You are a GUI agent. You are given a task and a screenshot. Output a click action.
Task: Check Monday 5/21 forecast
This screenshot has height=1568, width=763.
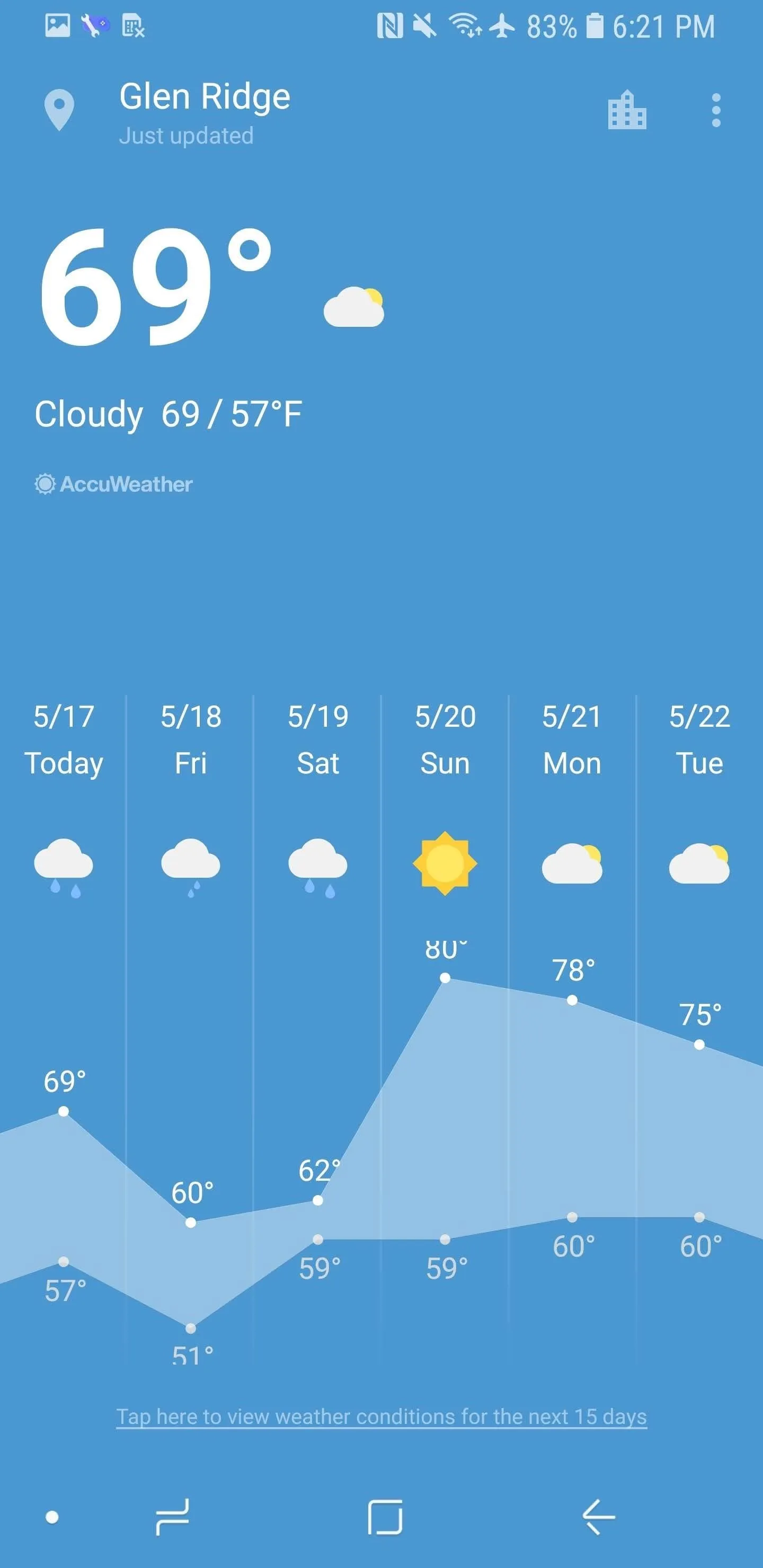pos(572,1029)
